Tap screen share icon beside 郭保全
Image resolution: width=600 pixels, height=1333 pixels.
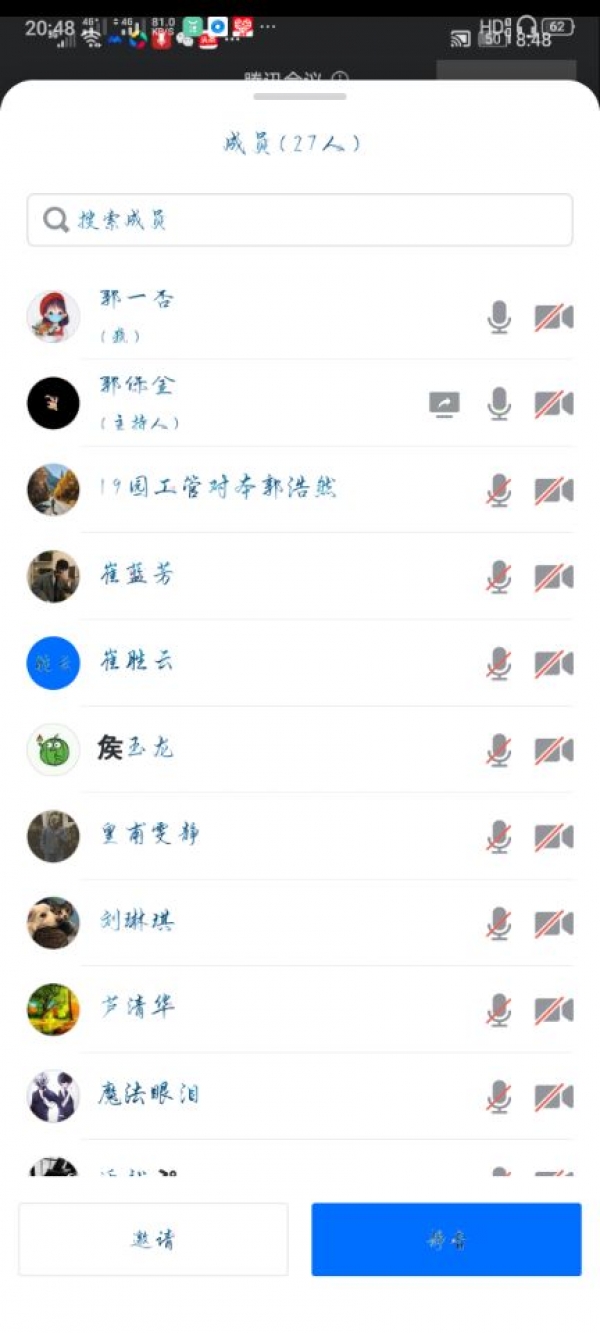point(444,404)
